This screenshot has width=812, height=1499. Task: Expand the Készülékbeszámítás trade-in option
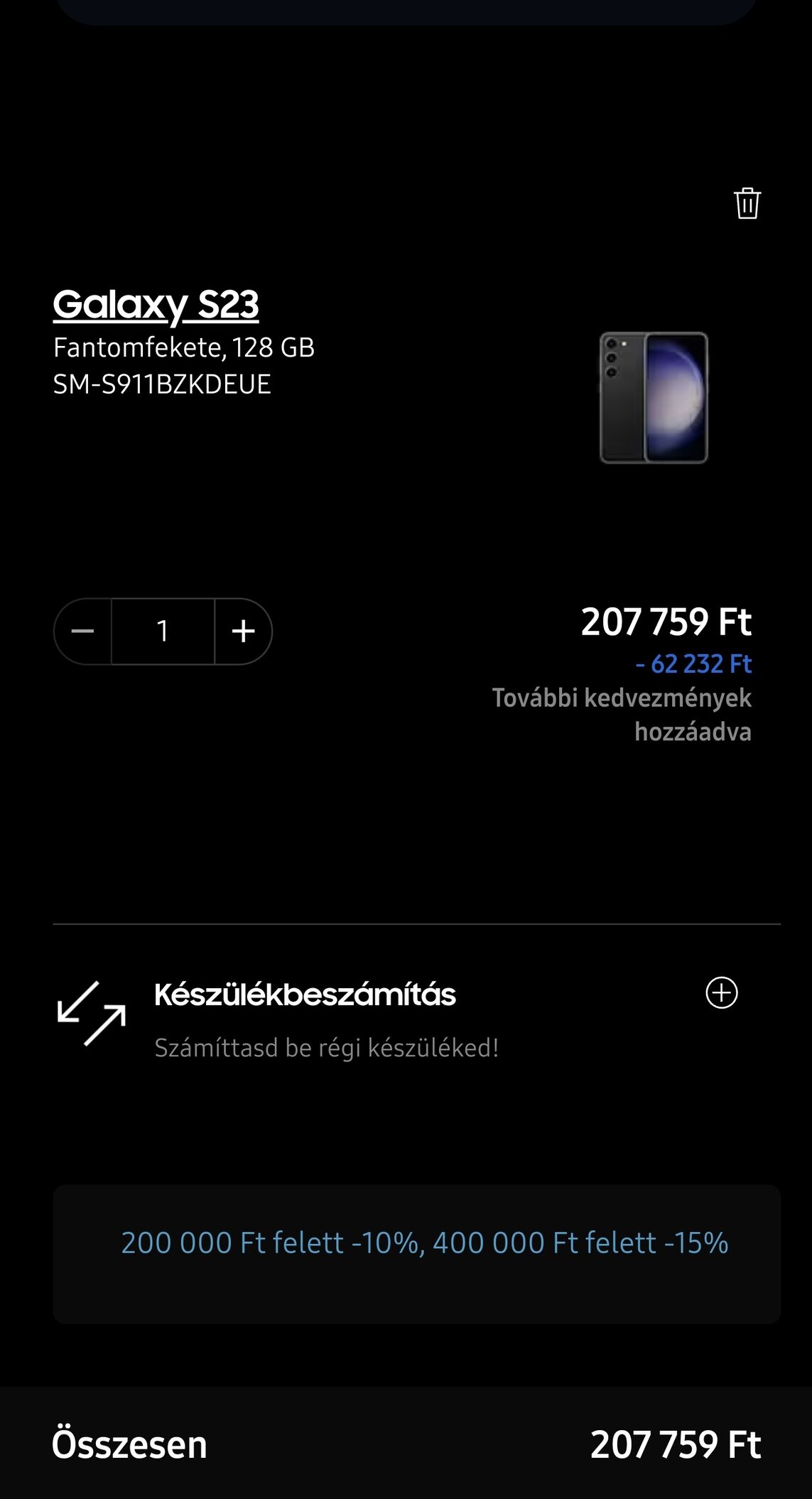721,992
